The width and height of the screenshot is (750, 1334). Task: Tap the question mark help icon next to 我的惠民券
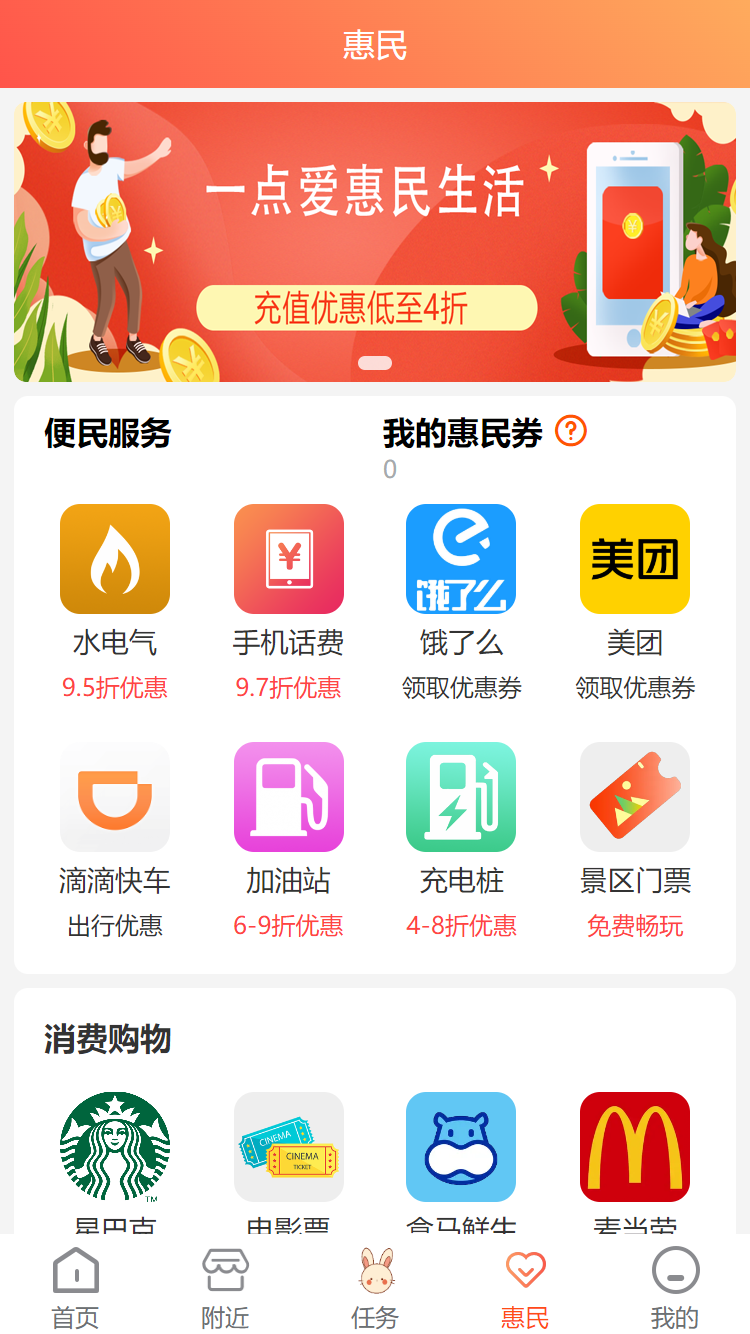click(x=570, y=432)
